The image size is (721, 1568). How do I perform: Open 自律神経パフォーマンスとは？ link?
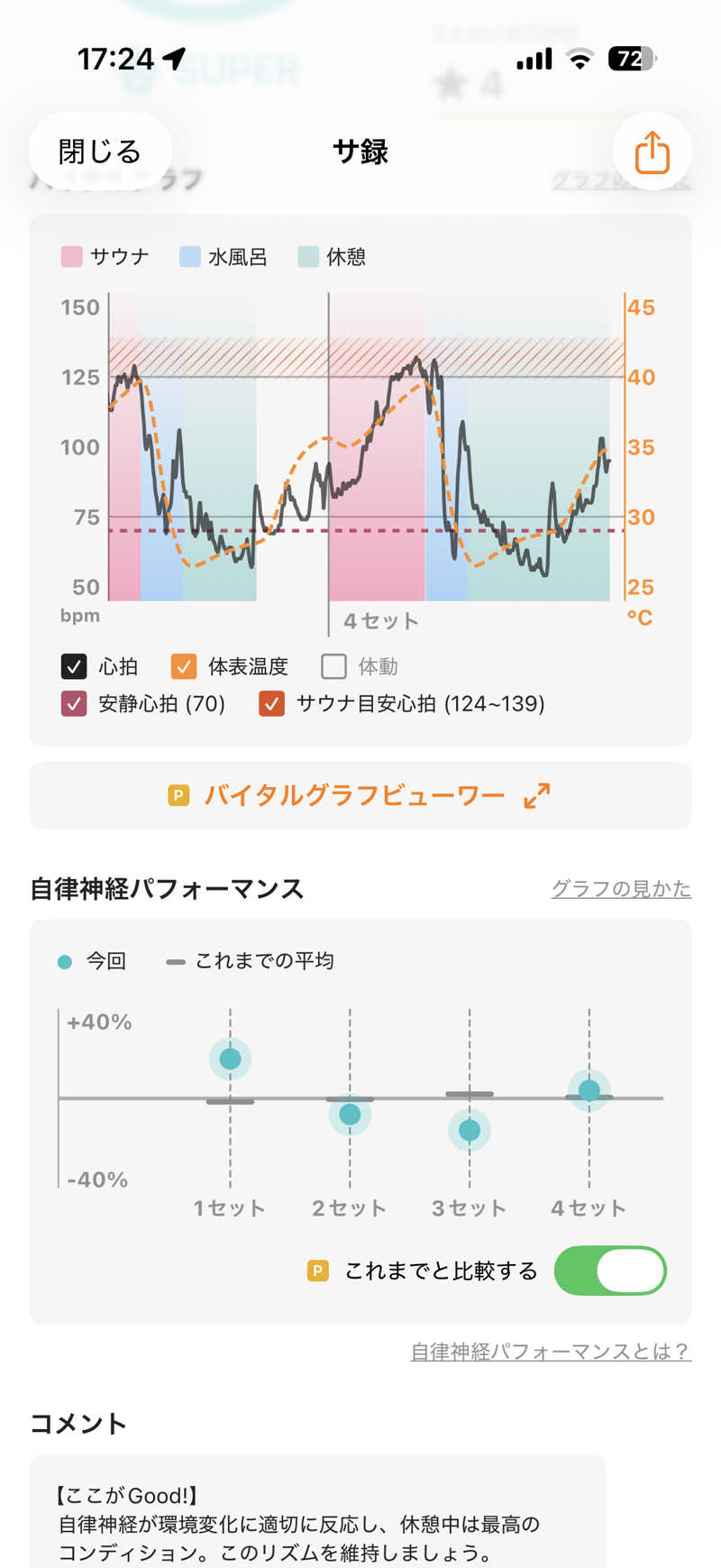[x=551, y=1351]
